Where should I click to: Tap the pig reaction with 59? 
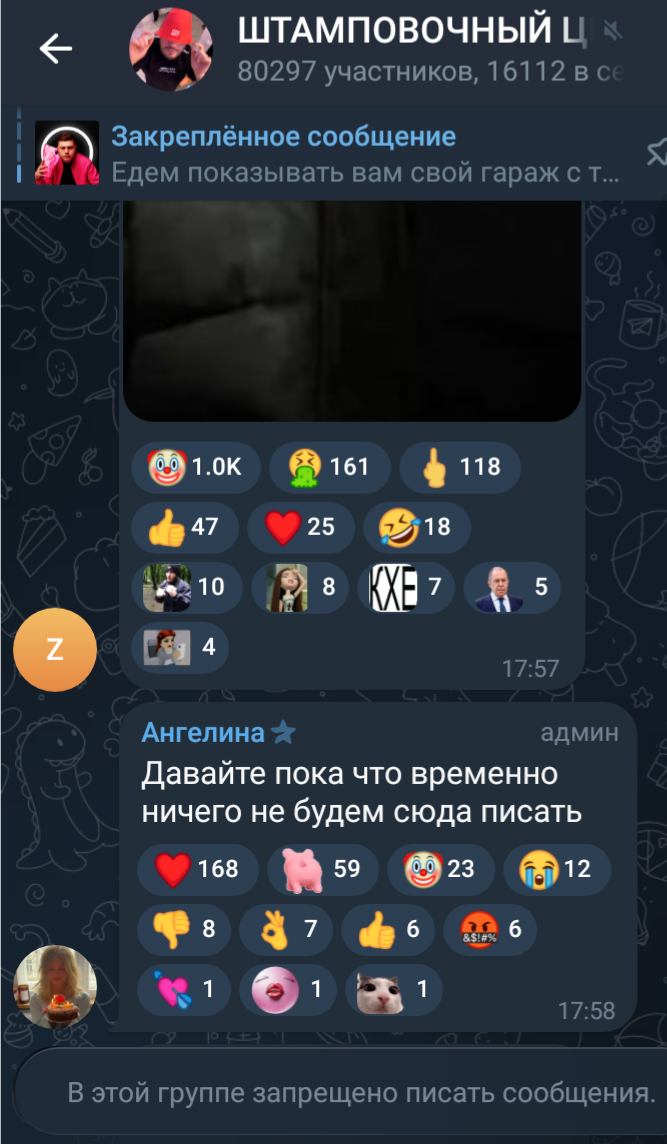(x=323, y=869)
